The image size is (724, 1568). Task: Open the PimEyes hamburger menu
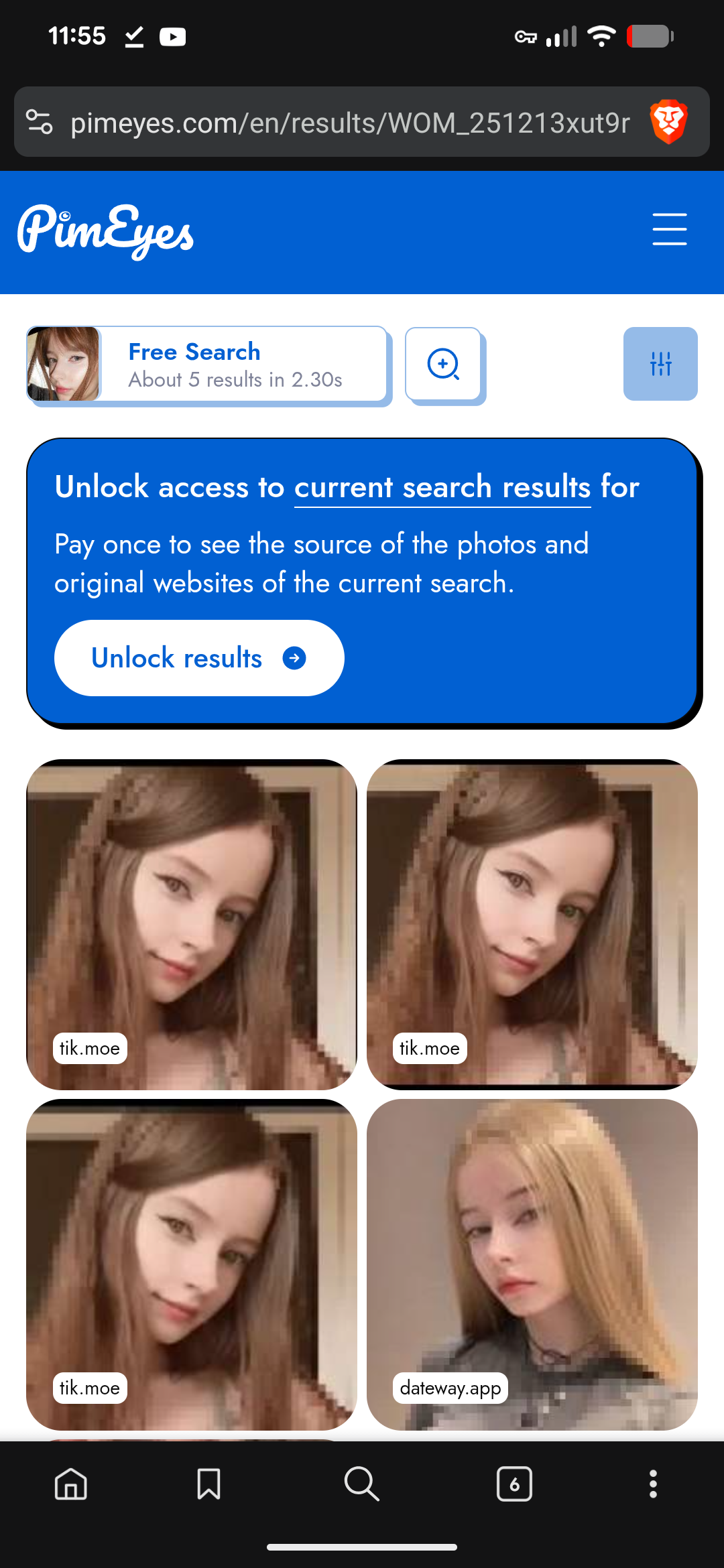pos(669,230)
